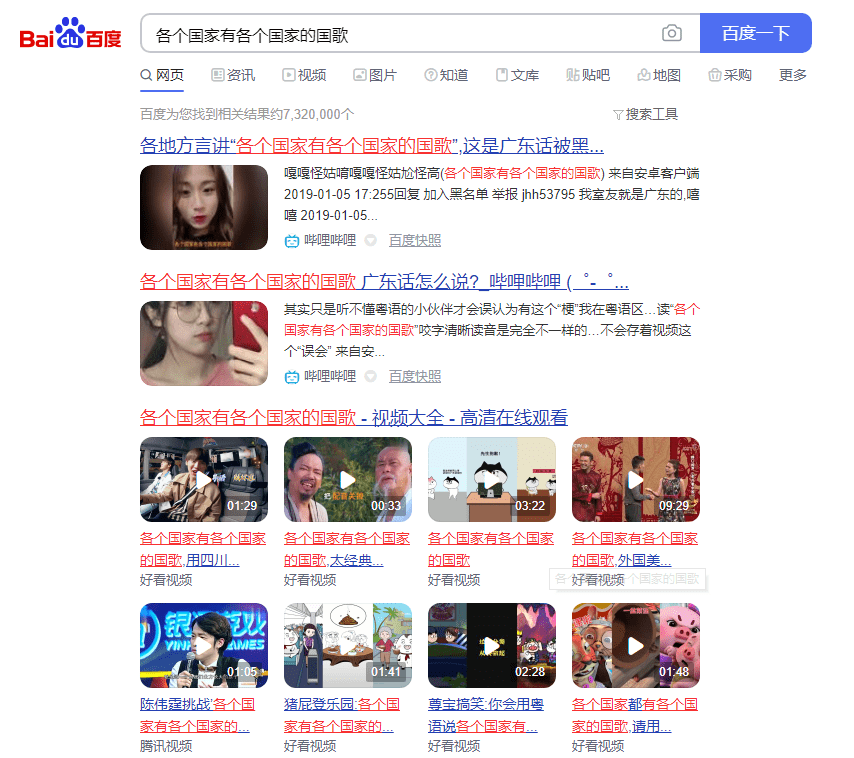Tap the Baidu search input field
This screenshot has width=854, height=758.
pos(400,34)
